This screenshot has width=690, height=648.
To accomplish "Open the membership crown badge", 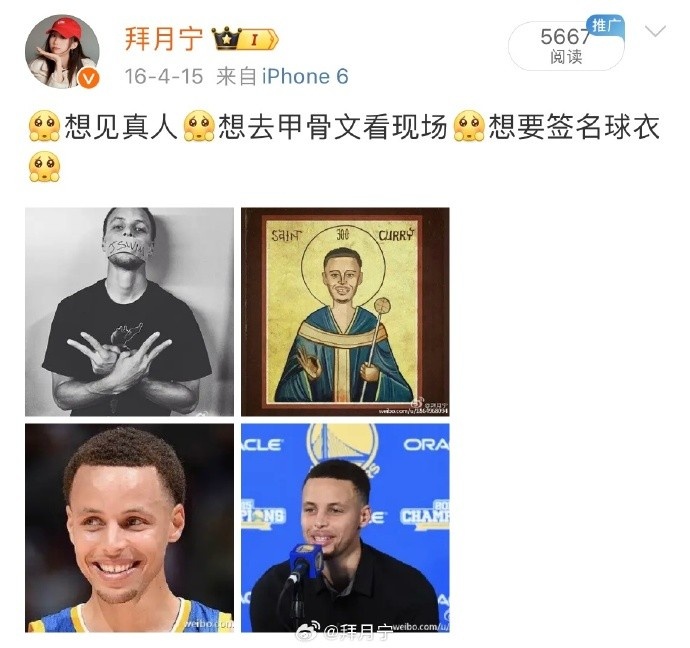I will point(245,40).
